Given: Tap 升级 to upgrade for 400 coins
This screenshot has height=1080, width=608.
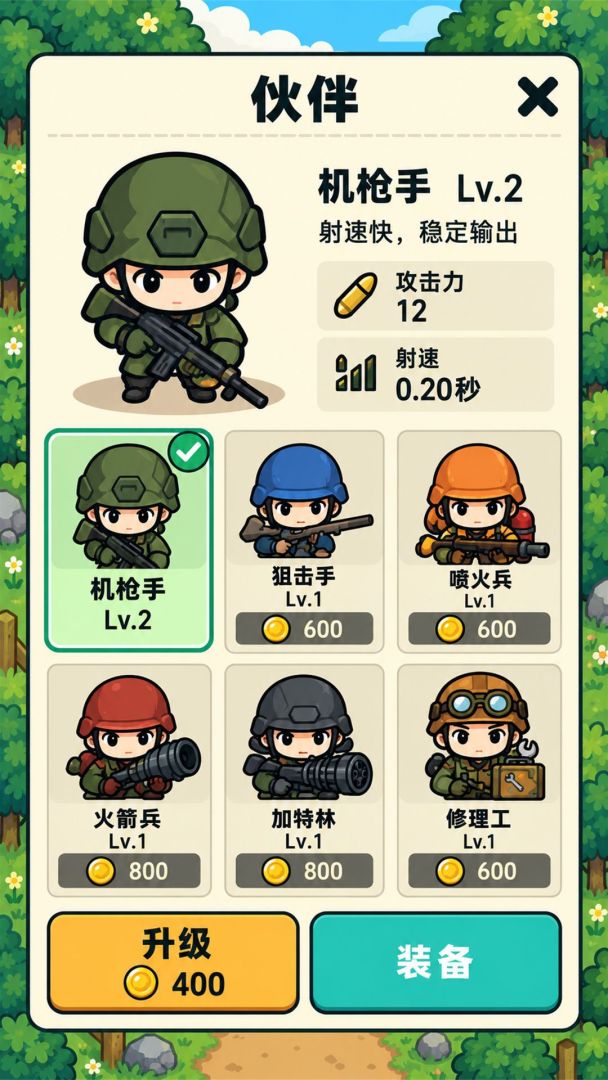Looking at the screenshot, I should [x=173, y=963].
